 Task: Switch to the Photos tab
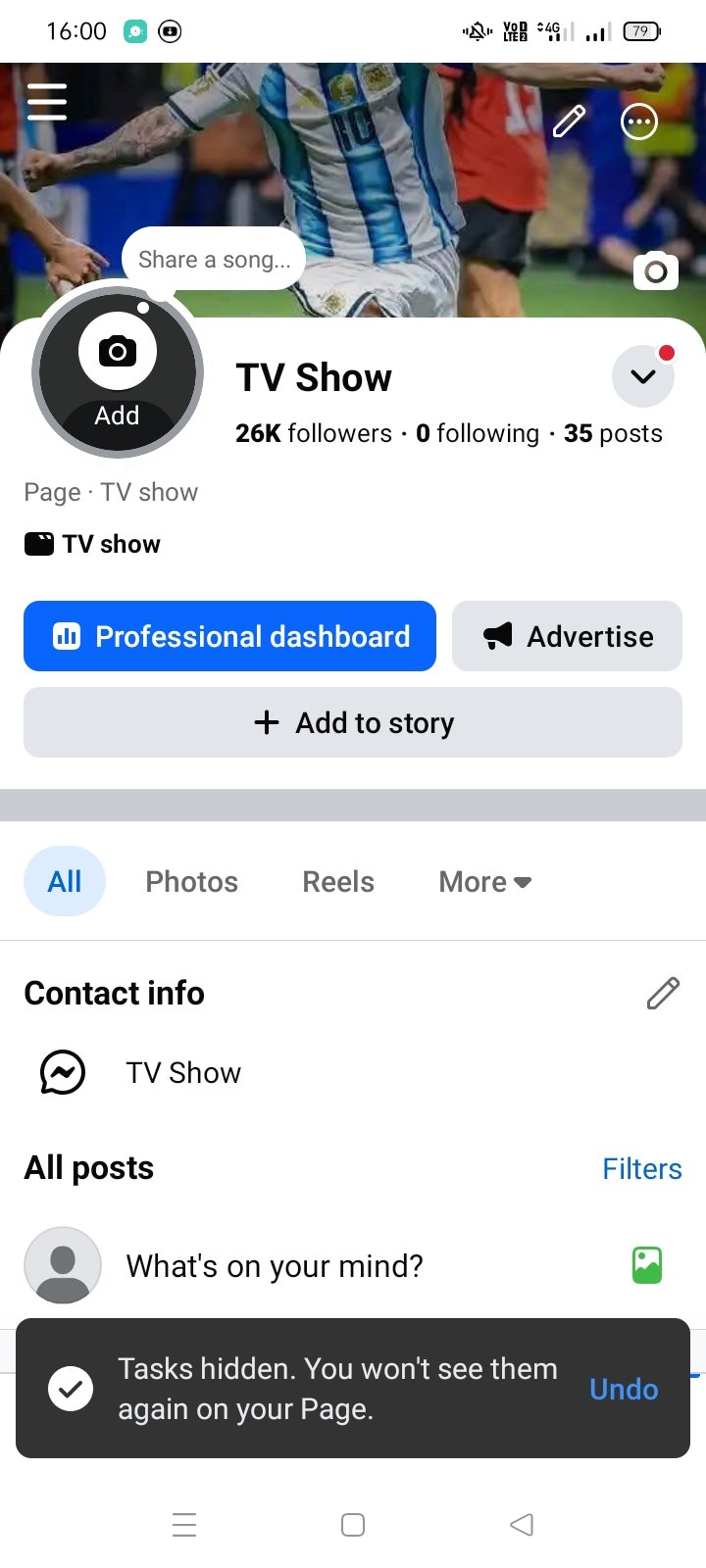tap(192, 881)
